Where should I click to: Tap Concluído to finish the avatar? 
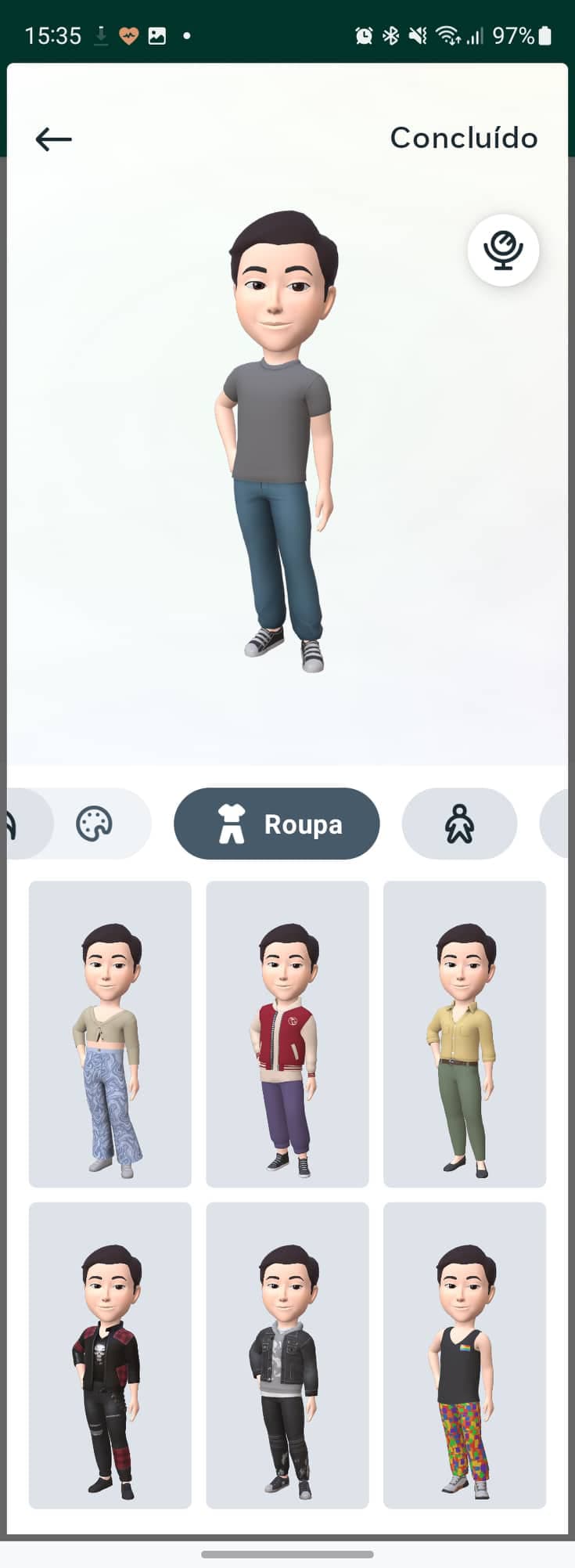tap(464, 138)
